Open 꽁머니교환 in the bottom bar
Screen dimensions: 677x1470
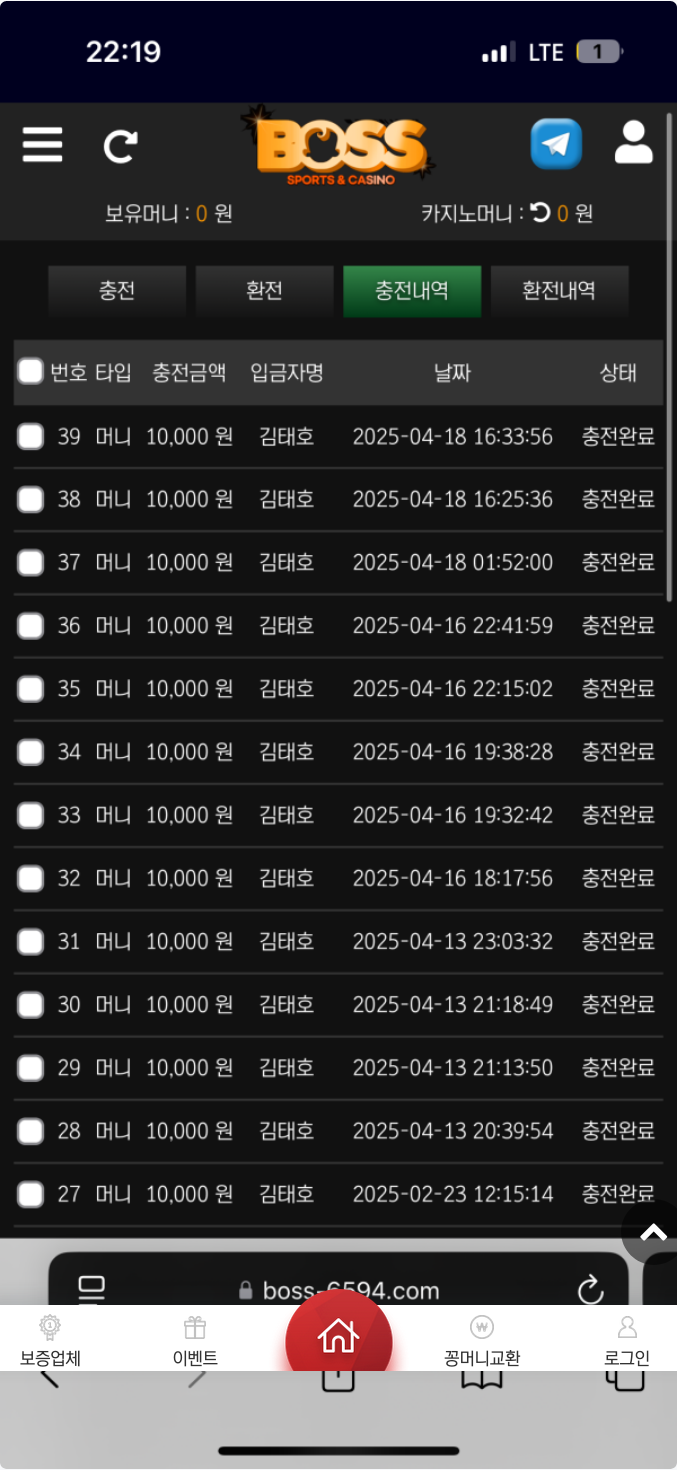(482, 1340)
